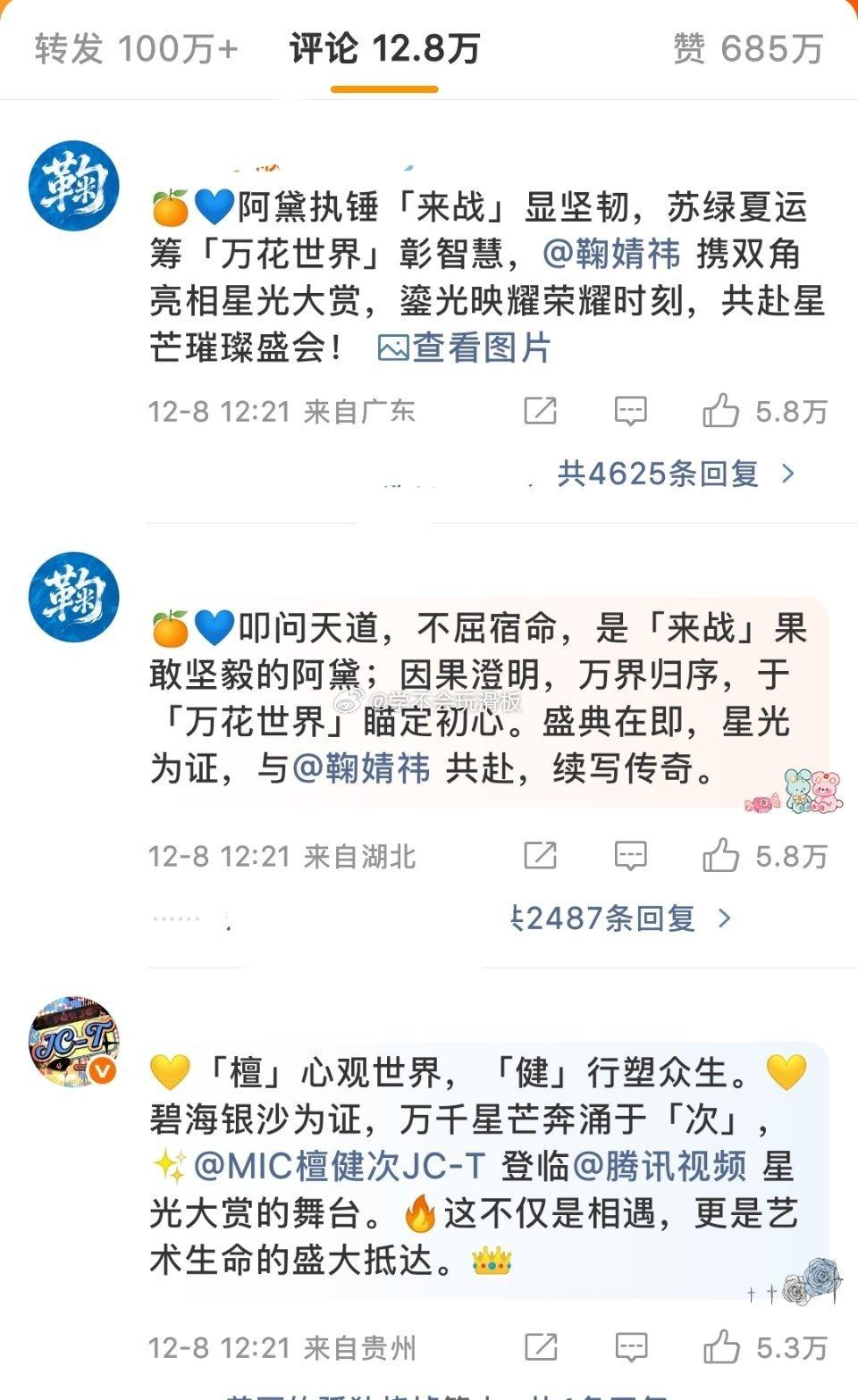Click the orange underline indicator under 评论
This screenshot has width=858, height=1400.
pos(384,88)
